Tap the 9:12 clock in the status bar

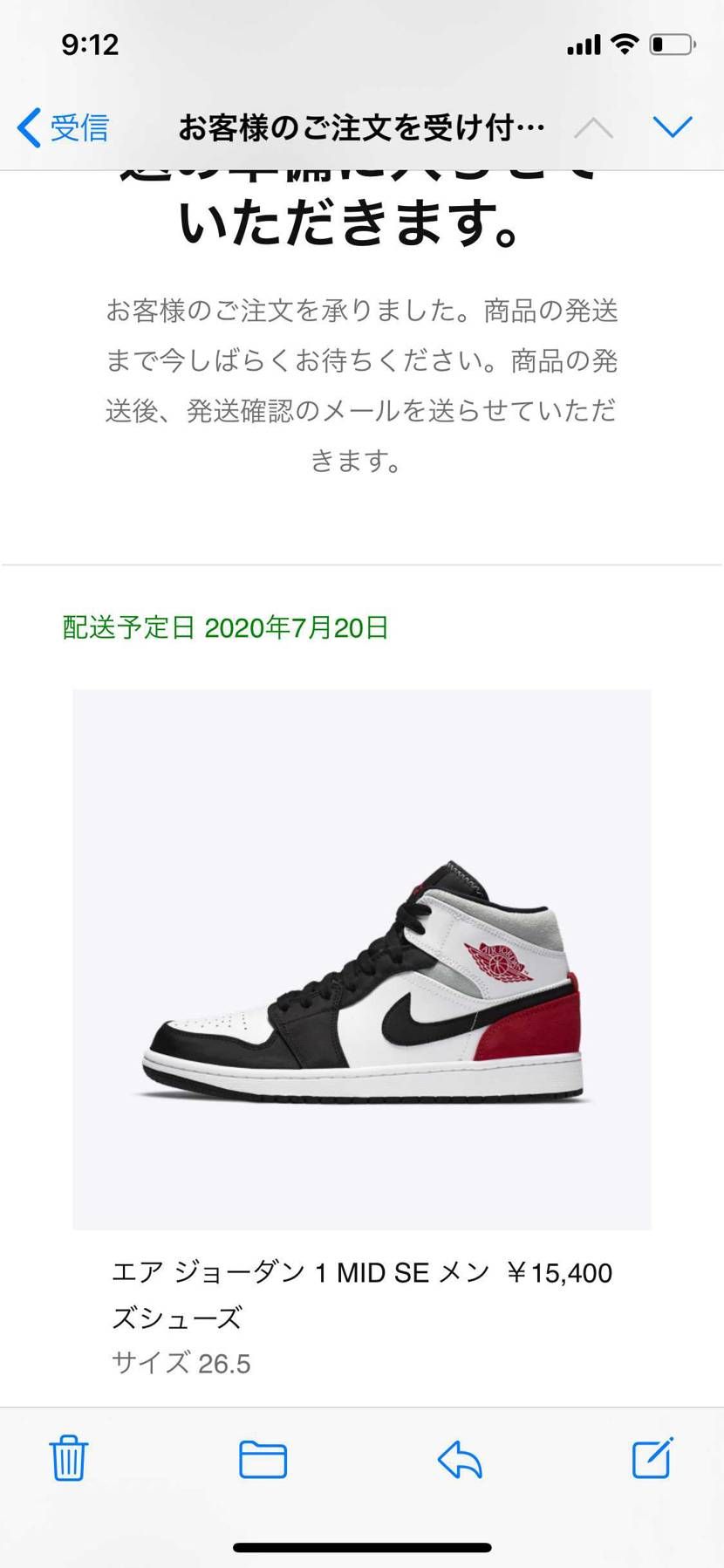pos(91,44)
